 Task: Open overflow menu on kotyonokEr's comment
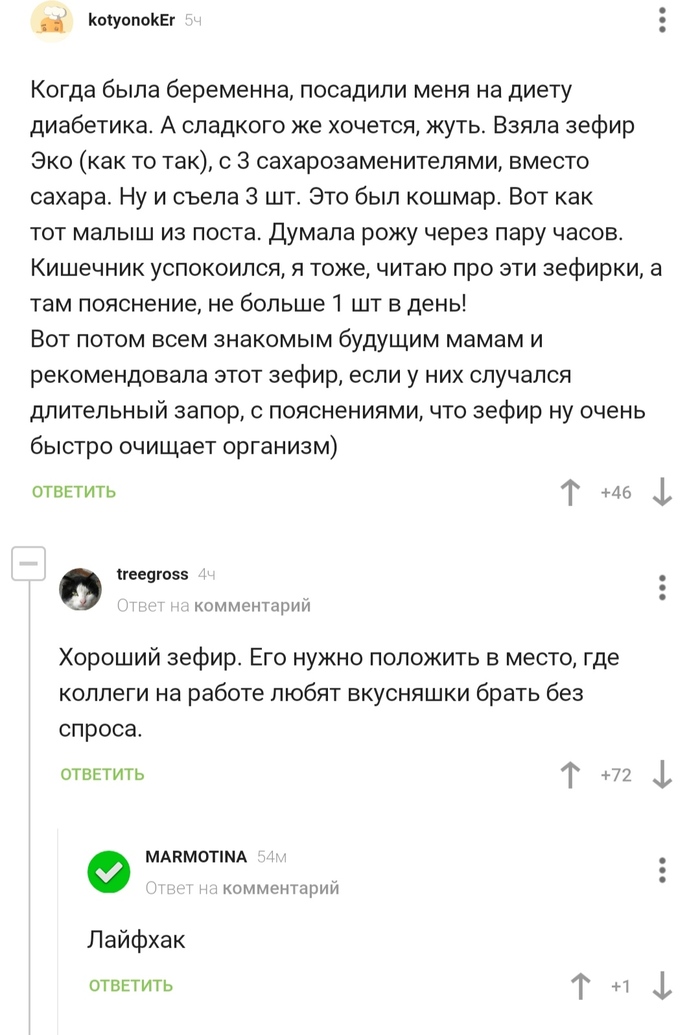coord(662,20)
